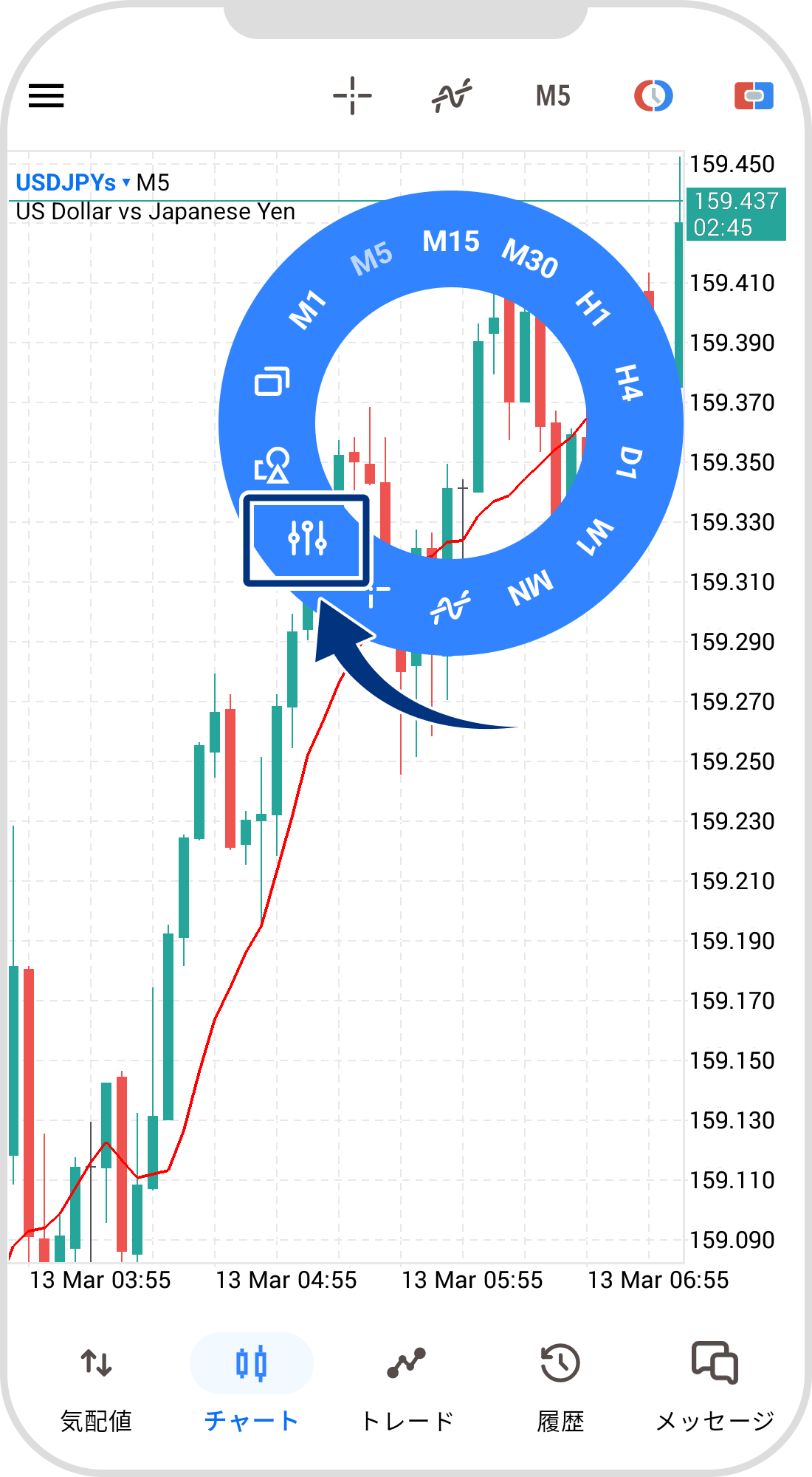Switch chart to M30 in the radial menu

[x=529, y=258]
